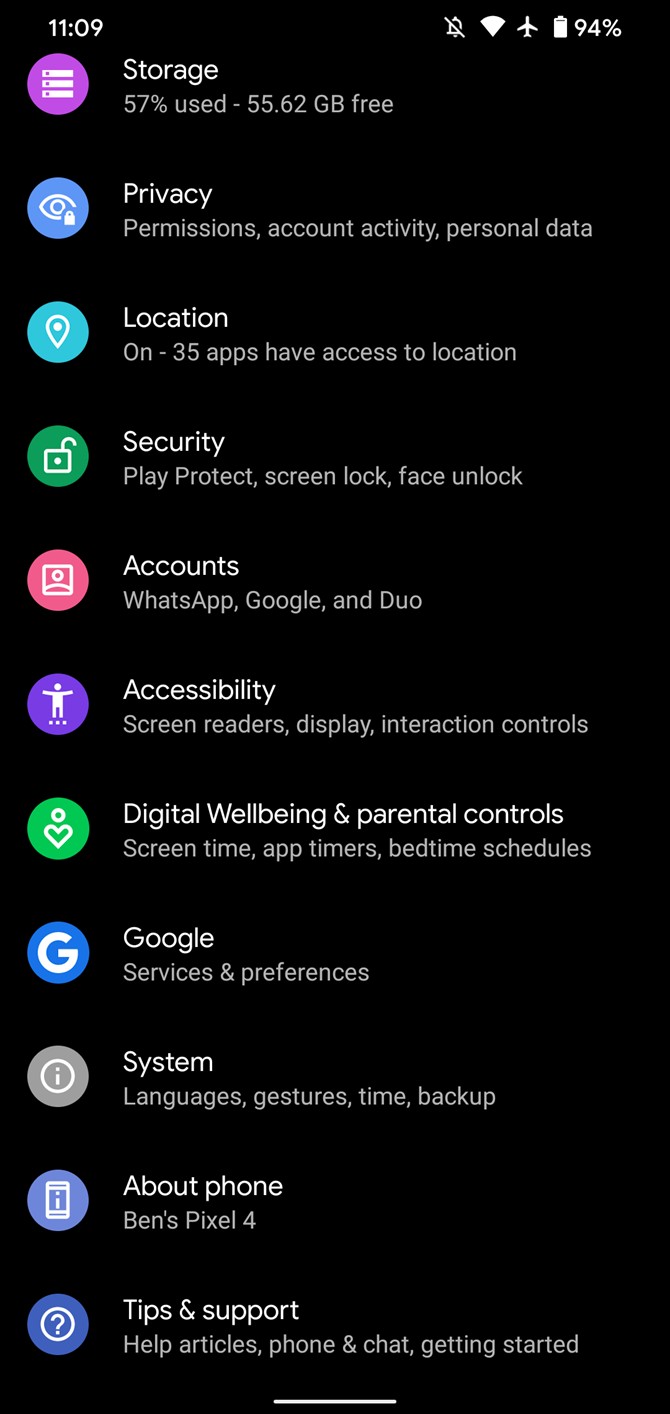Open Storage settings
Screen dimensions: 670x1414
point(335,86)
